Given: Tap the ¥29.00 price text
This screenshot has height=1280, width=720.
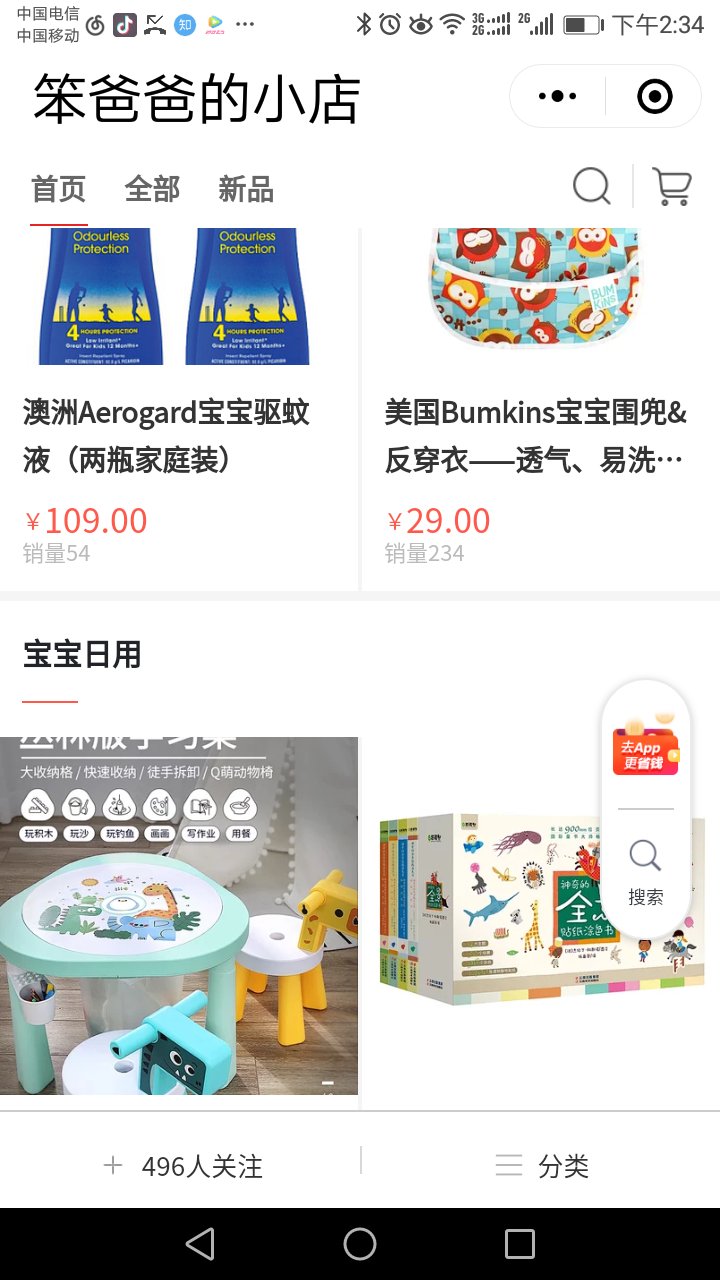Looking at the screenshot, I should click(444, 520).
